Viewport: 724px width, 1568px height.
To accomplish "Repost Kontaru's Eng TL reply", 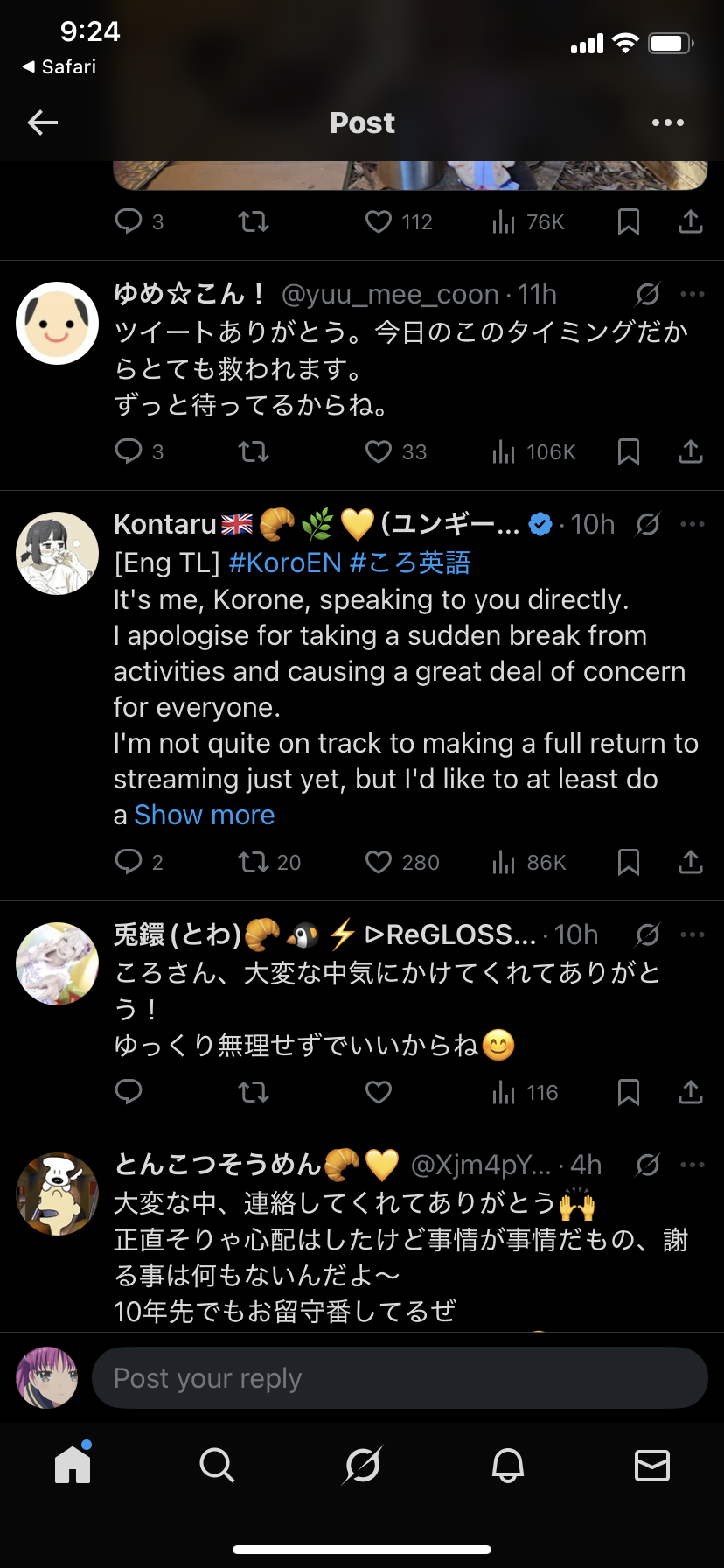I will click(254, 862).
